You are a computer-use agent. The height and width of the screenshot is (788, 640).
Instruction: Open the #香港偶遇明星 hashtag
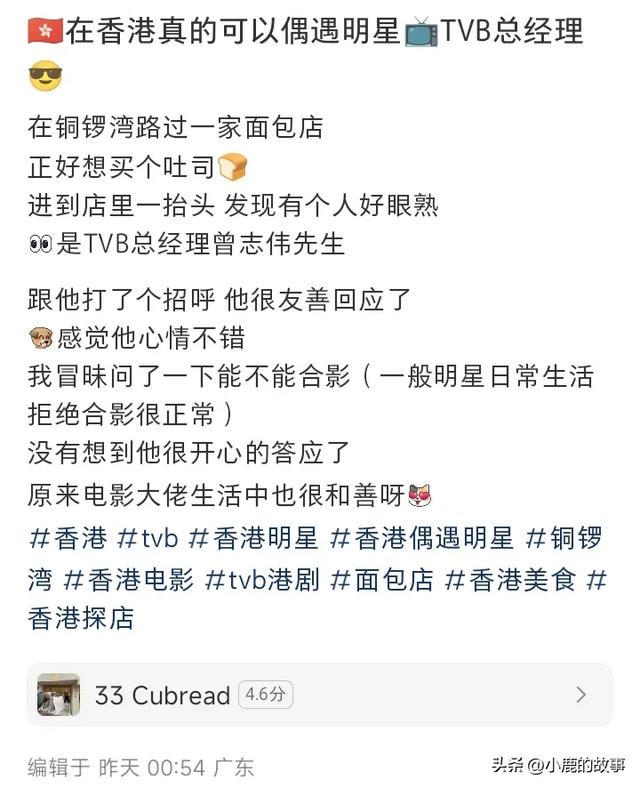421,539
